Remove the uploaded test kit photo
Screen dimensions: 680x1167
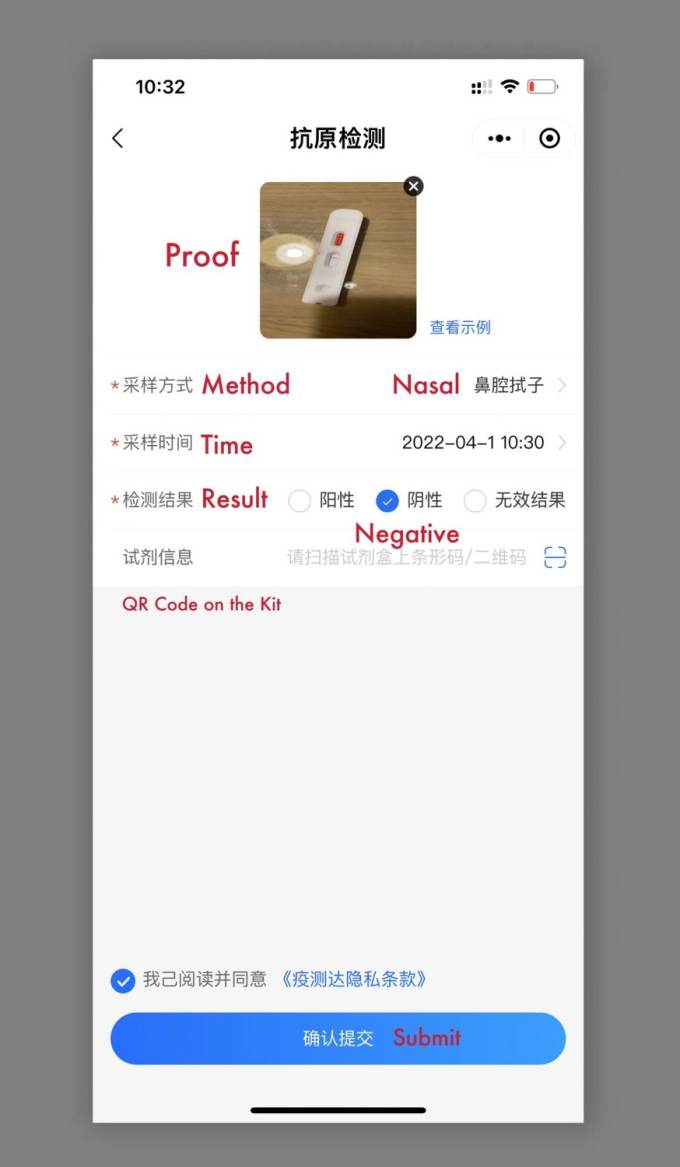pyautogui.click(x=413, y=186)
